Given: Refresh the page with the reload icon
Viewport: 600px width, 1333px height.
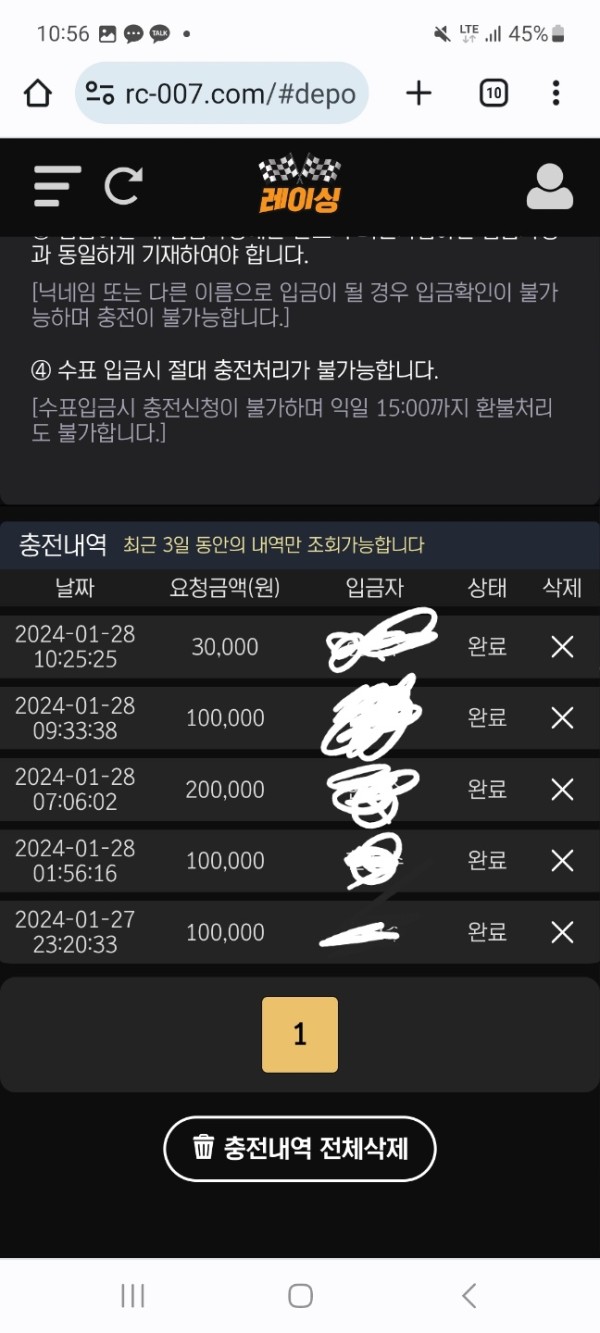Looking at the screenshot, I should tap(124, 186).
